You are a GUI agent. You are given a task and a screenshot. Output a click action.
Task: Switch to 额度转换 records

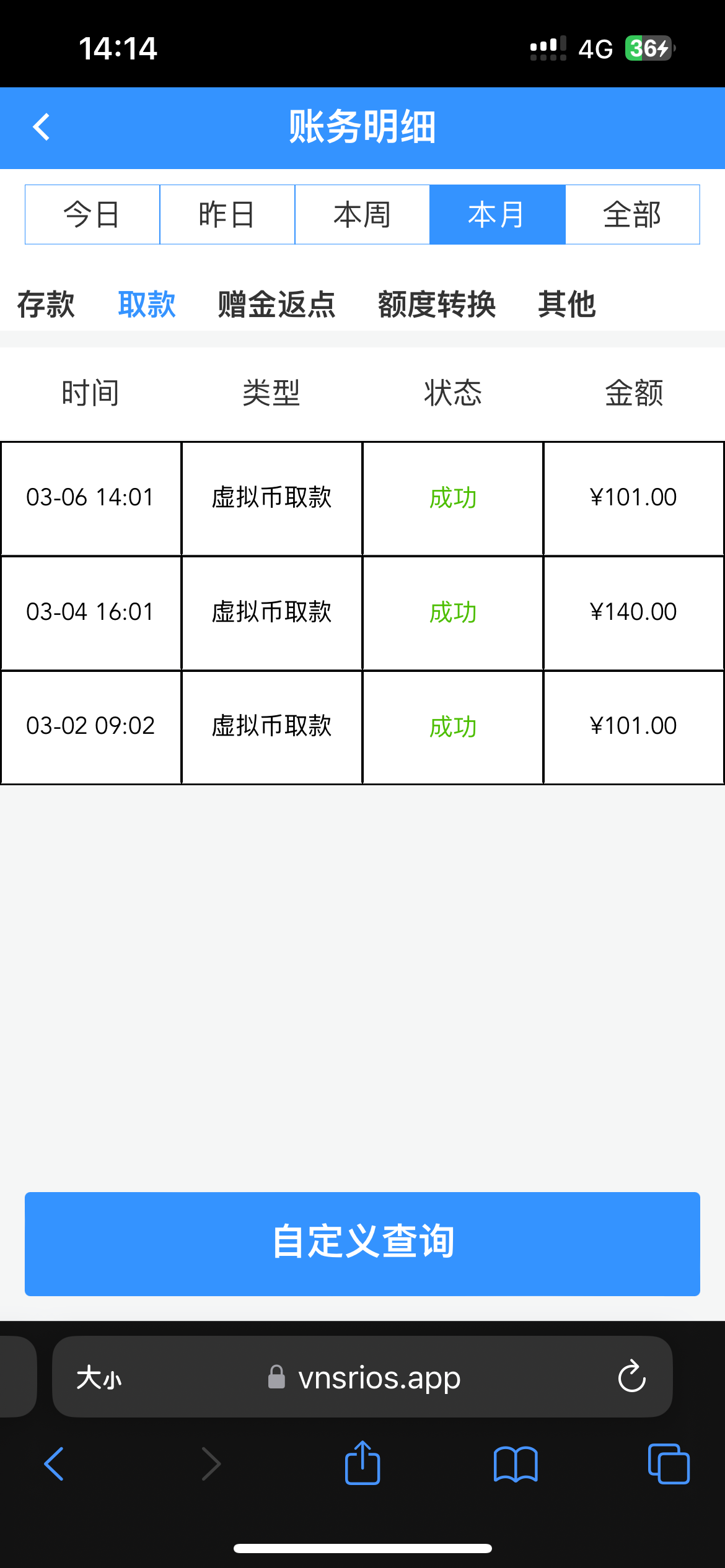[437, 305]
